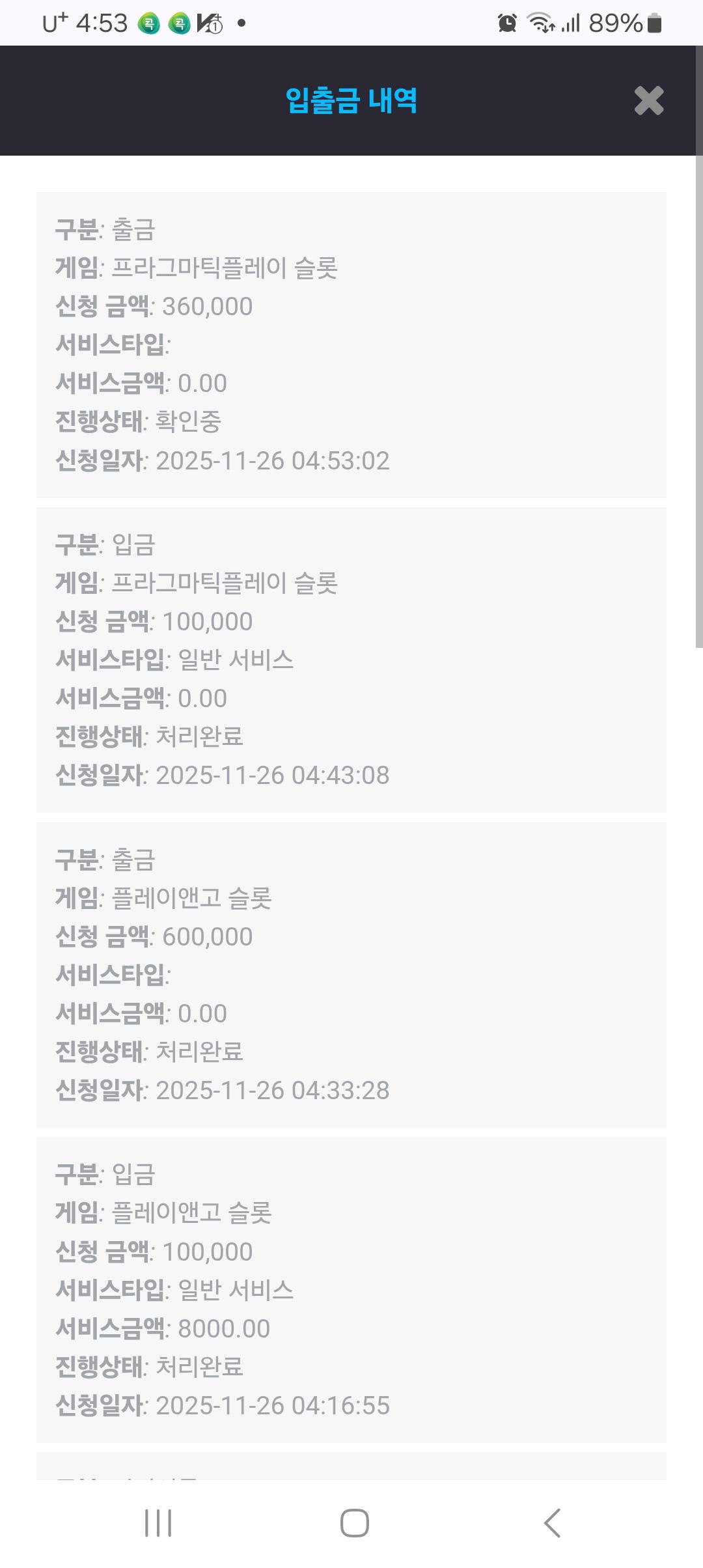This screenshot has width=703, height=1568.
Task: Go back with the system back button
Action: tap(552, 1522)
